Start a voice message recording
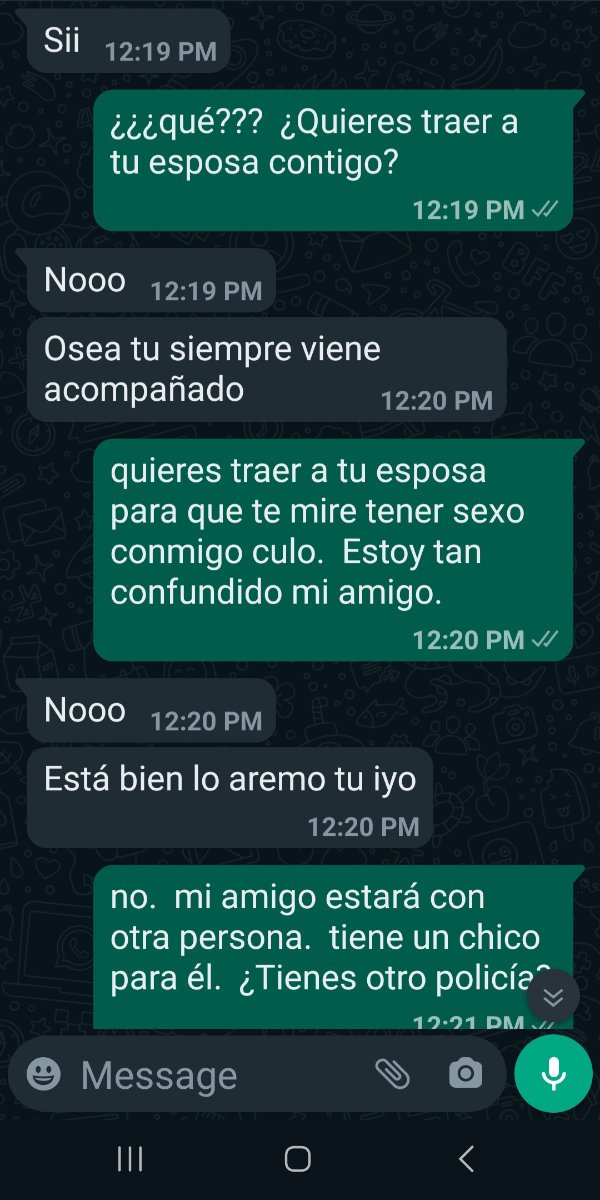The height and width of the screenshot is (1200, 600). click(x=553, y=1075)
